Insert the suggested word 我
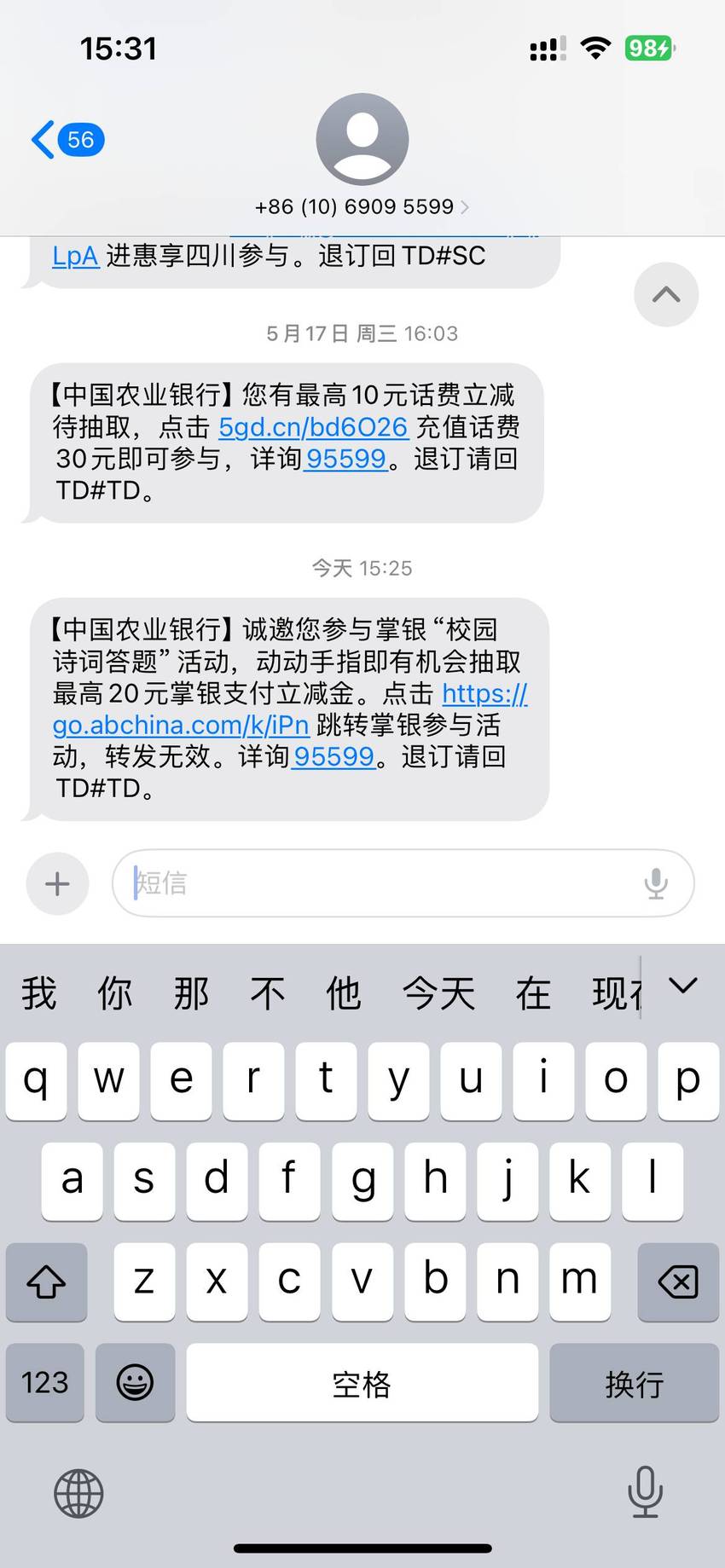Screen dimensions: 725x1568 (39, 993)
